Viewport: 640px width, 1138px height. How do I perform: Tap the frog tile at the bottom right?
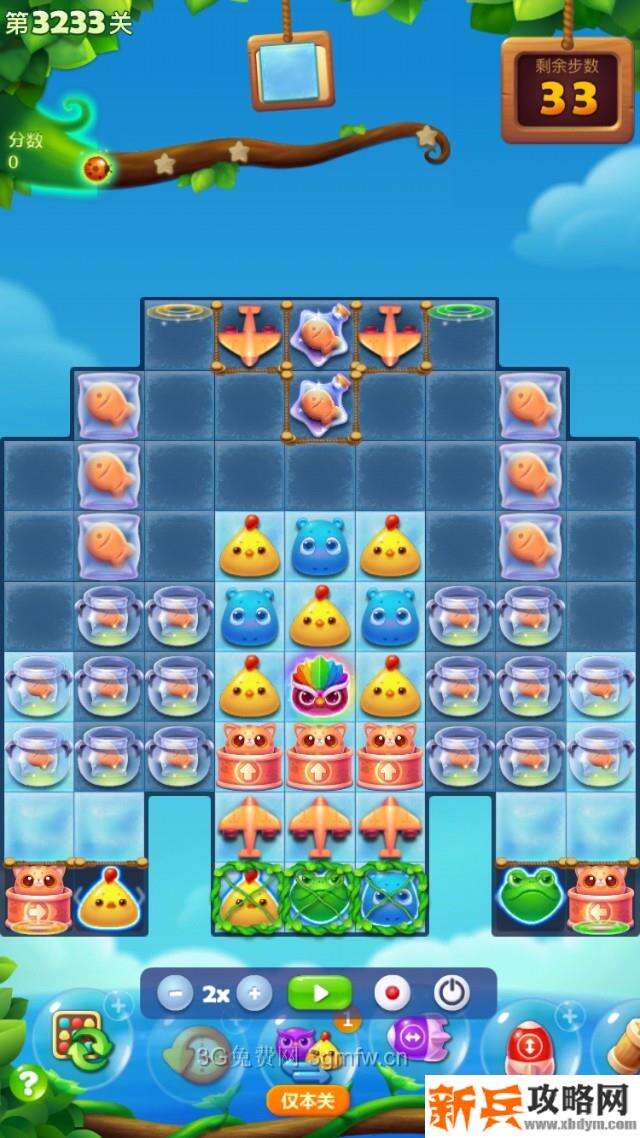530,897
